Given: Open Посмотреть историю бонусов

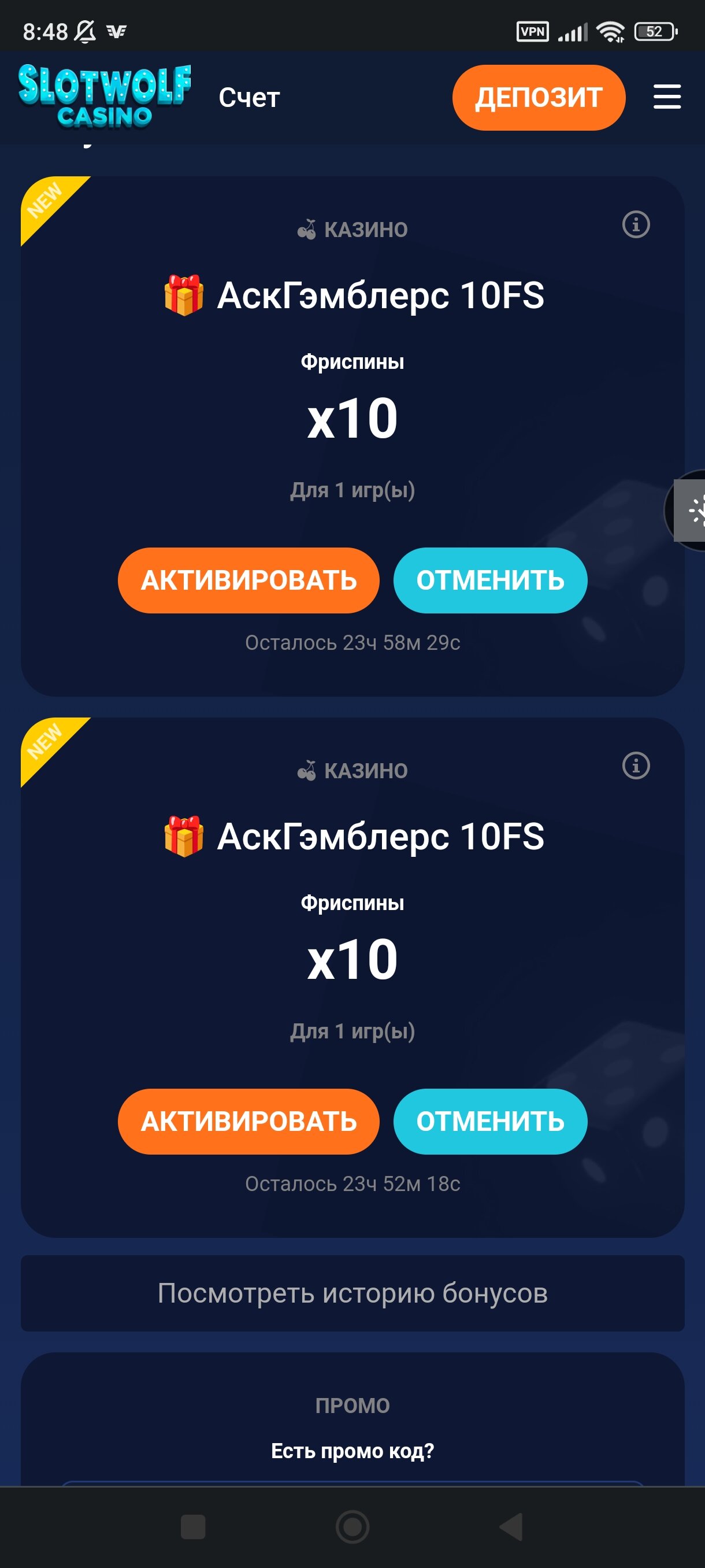Looking at the screenshot, I should pyautogui.click(x=352, y=1293).
